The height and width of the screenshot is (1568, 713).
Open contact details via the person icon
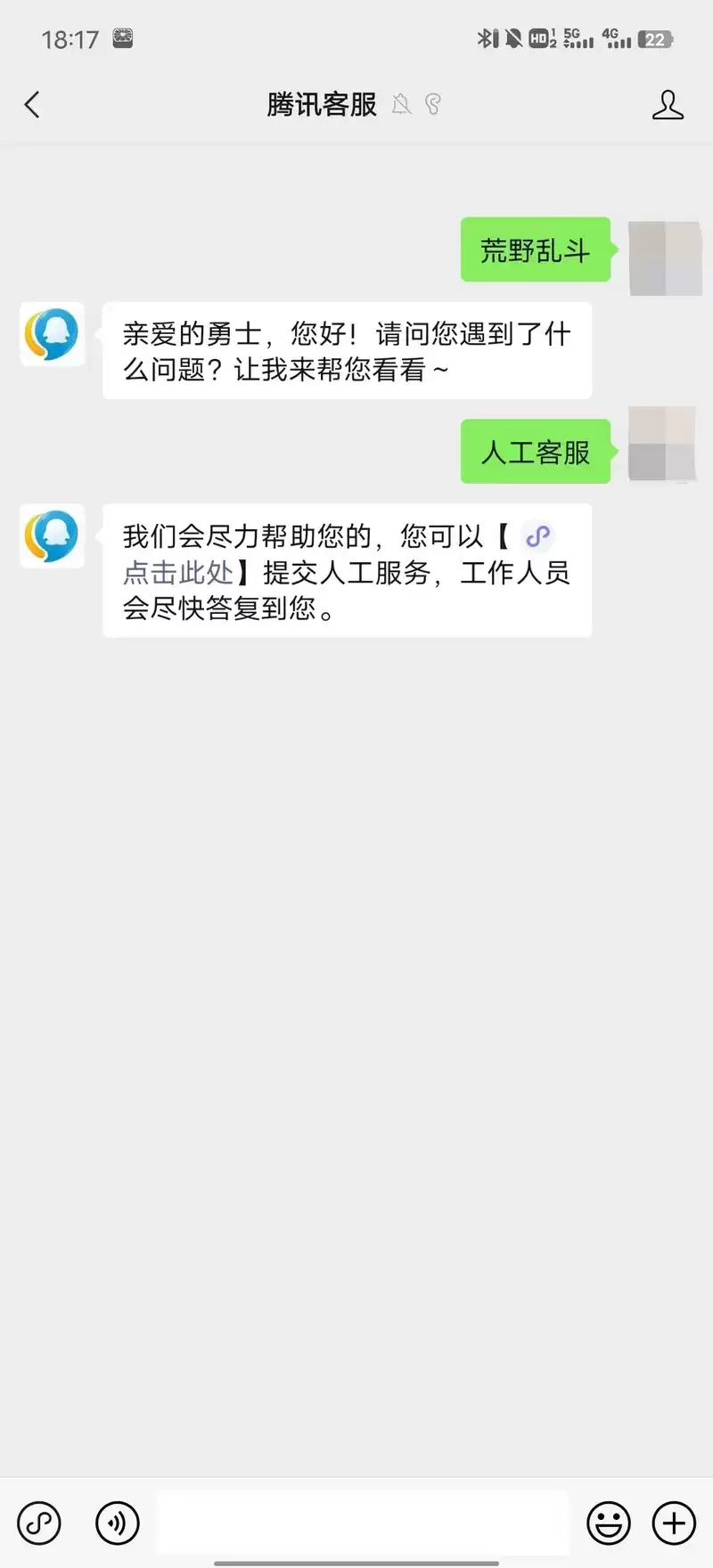coord(668,104)
